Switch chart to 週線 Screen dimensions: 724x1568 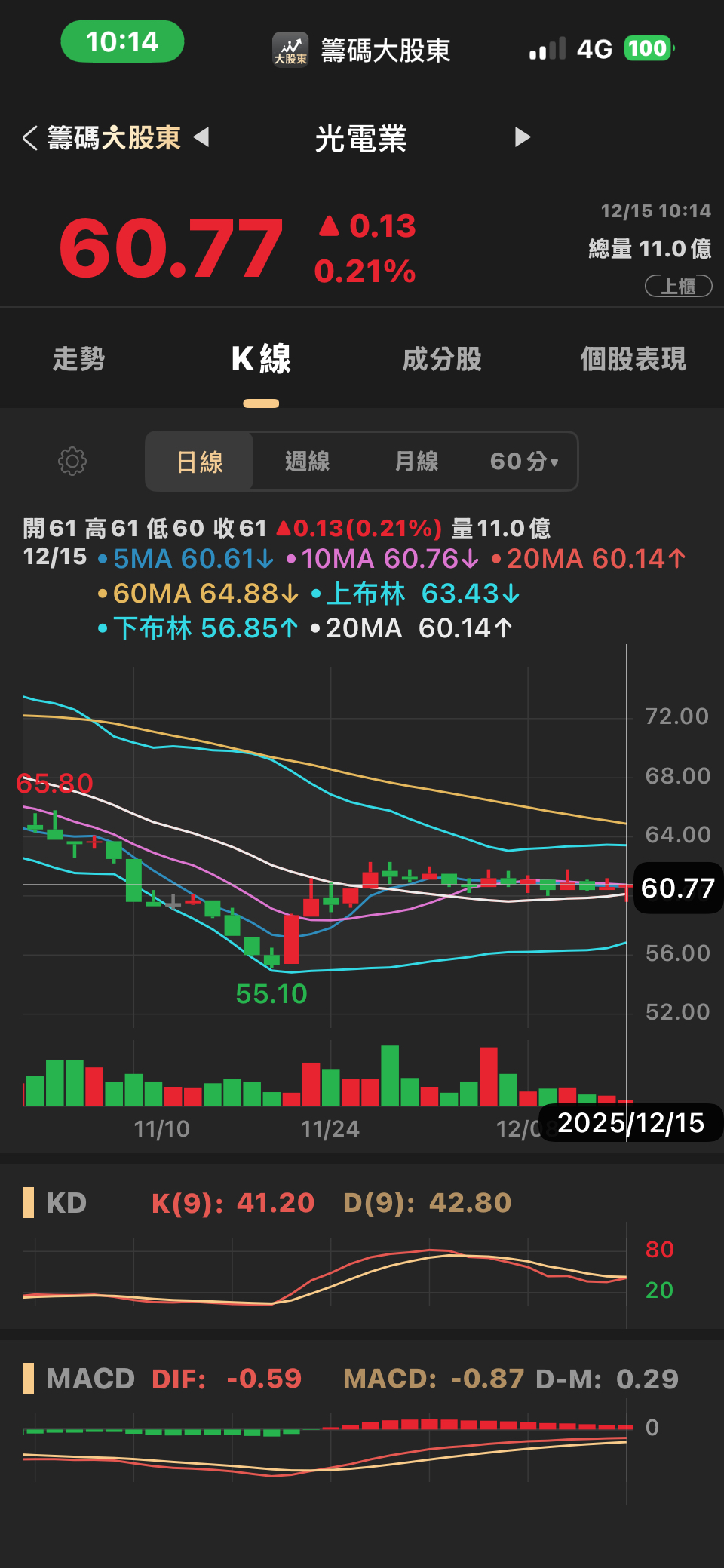[x=308, y=461]
